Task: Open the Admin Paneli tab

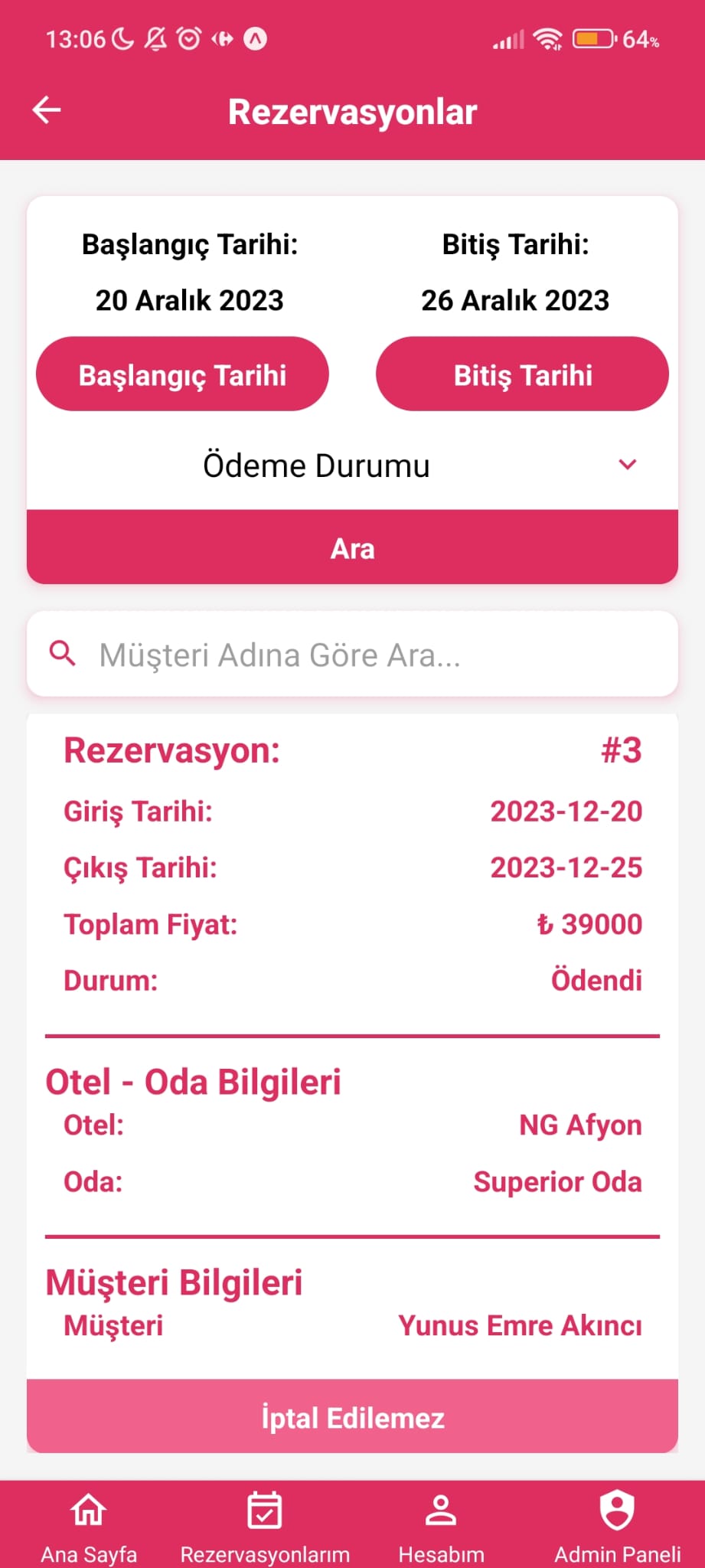Action: click(x=617, y=1526)
